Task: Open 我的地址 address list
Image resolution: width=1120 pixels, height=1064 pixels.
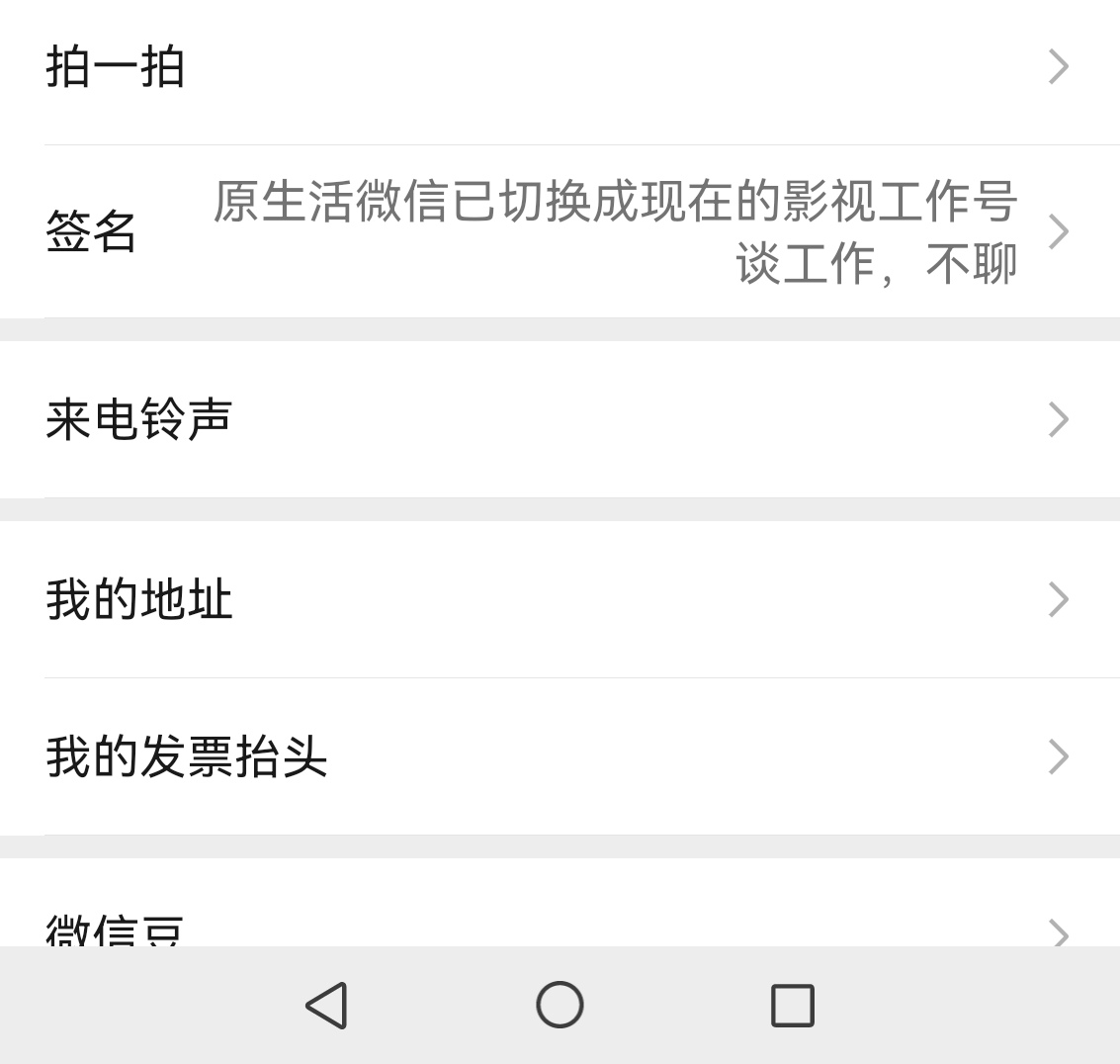Action: (560, 599)
